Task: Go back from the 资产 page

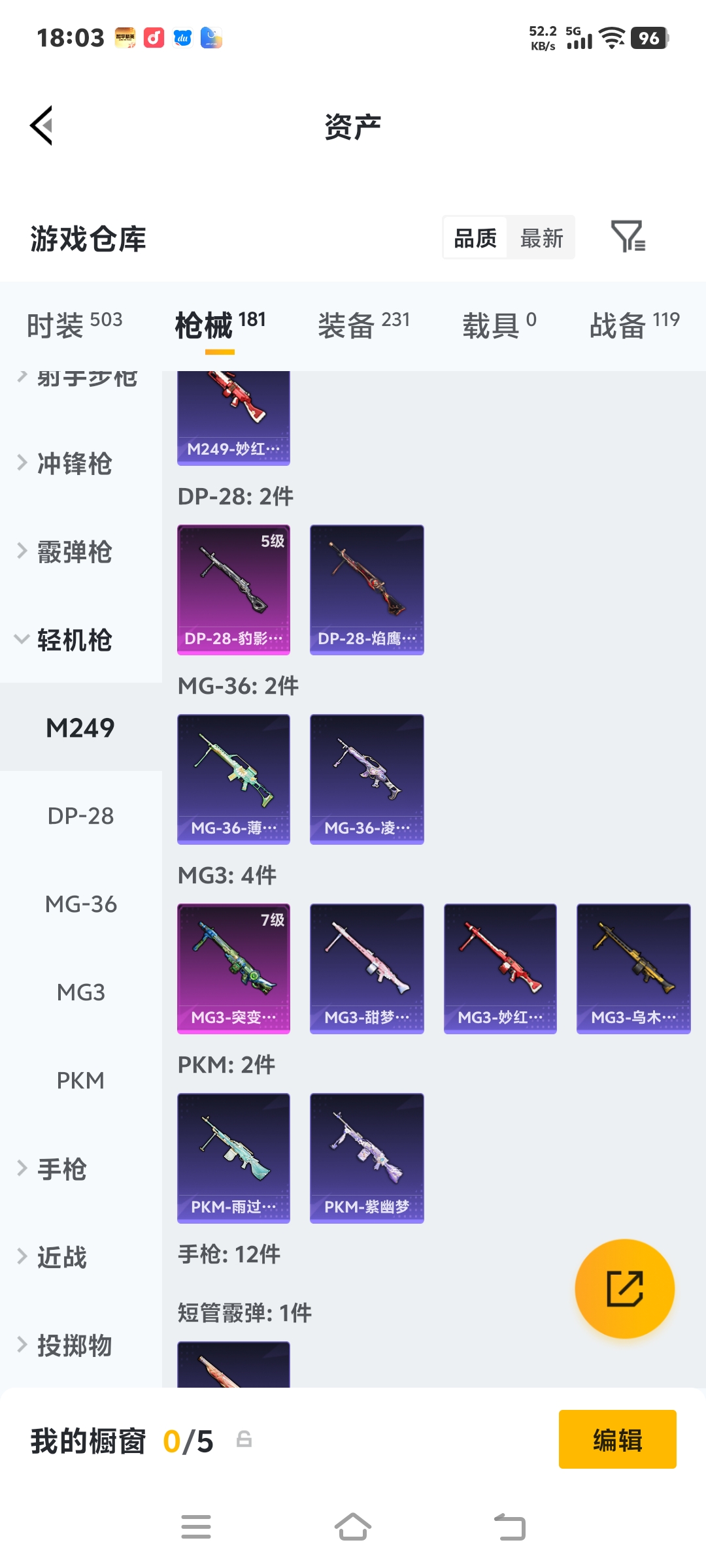Action: 42,125
